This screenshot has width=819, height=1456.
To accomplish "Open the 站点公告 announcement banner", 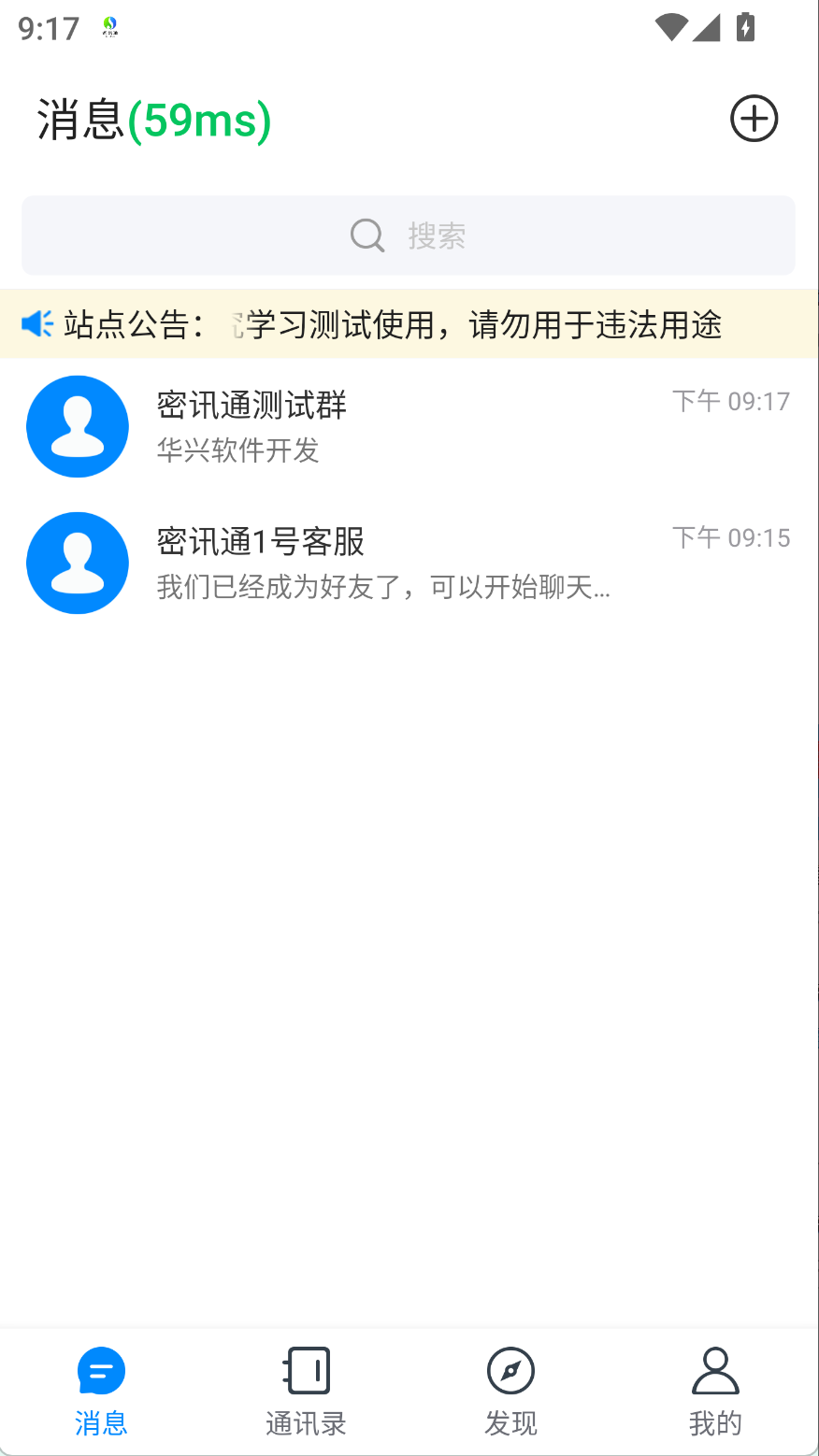I will 409,324.
